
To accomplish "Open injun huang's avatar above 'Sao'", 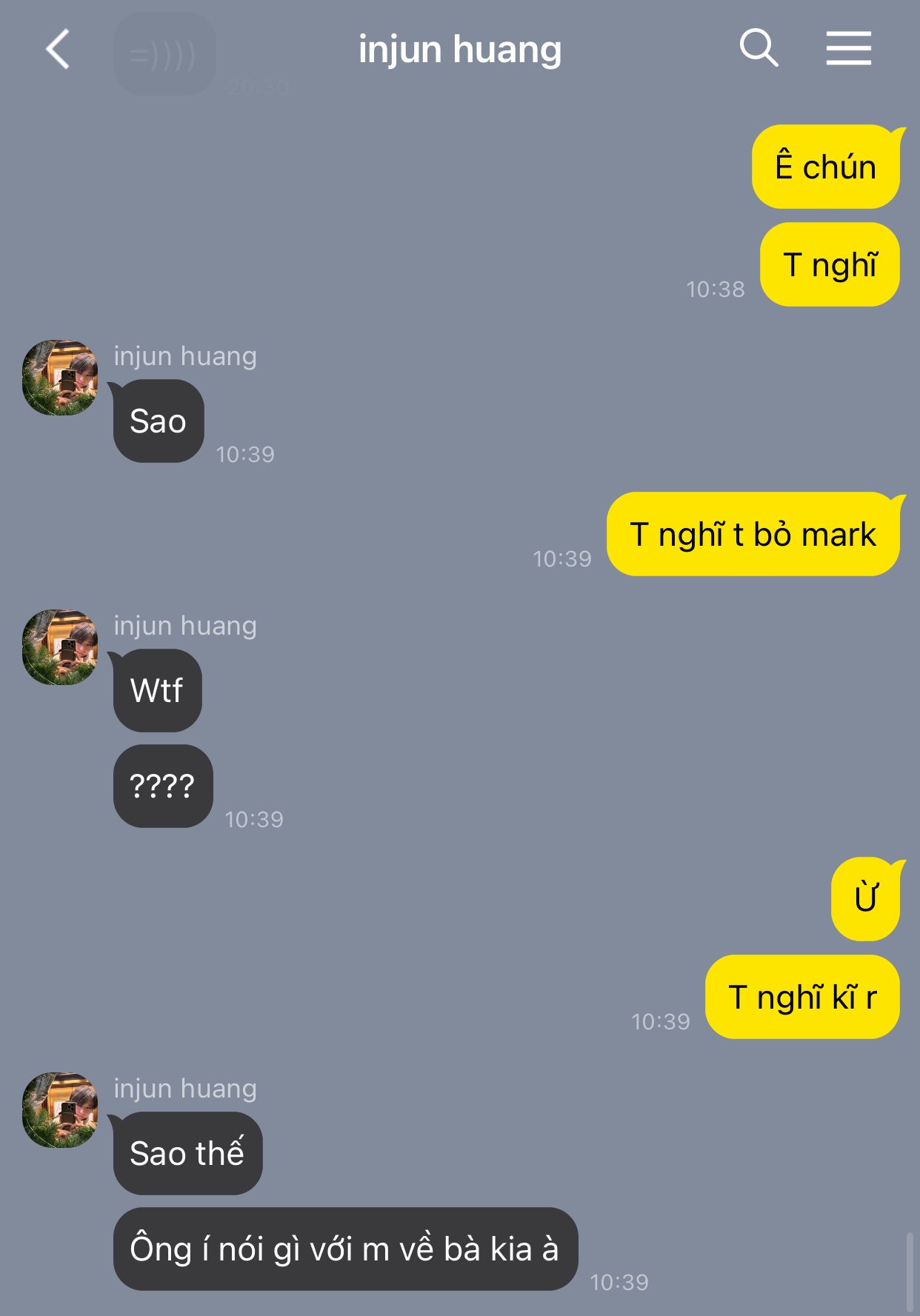I will tap(61, 378).
